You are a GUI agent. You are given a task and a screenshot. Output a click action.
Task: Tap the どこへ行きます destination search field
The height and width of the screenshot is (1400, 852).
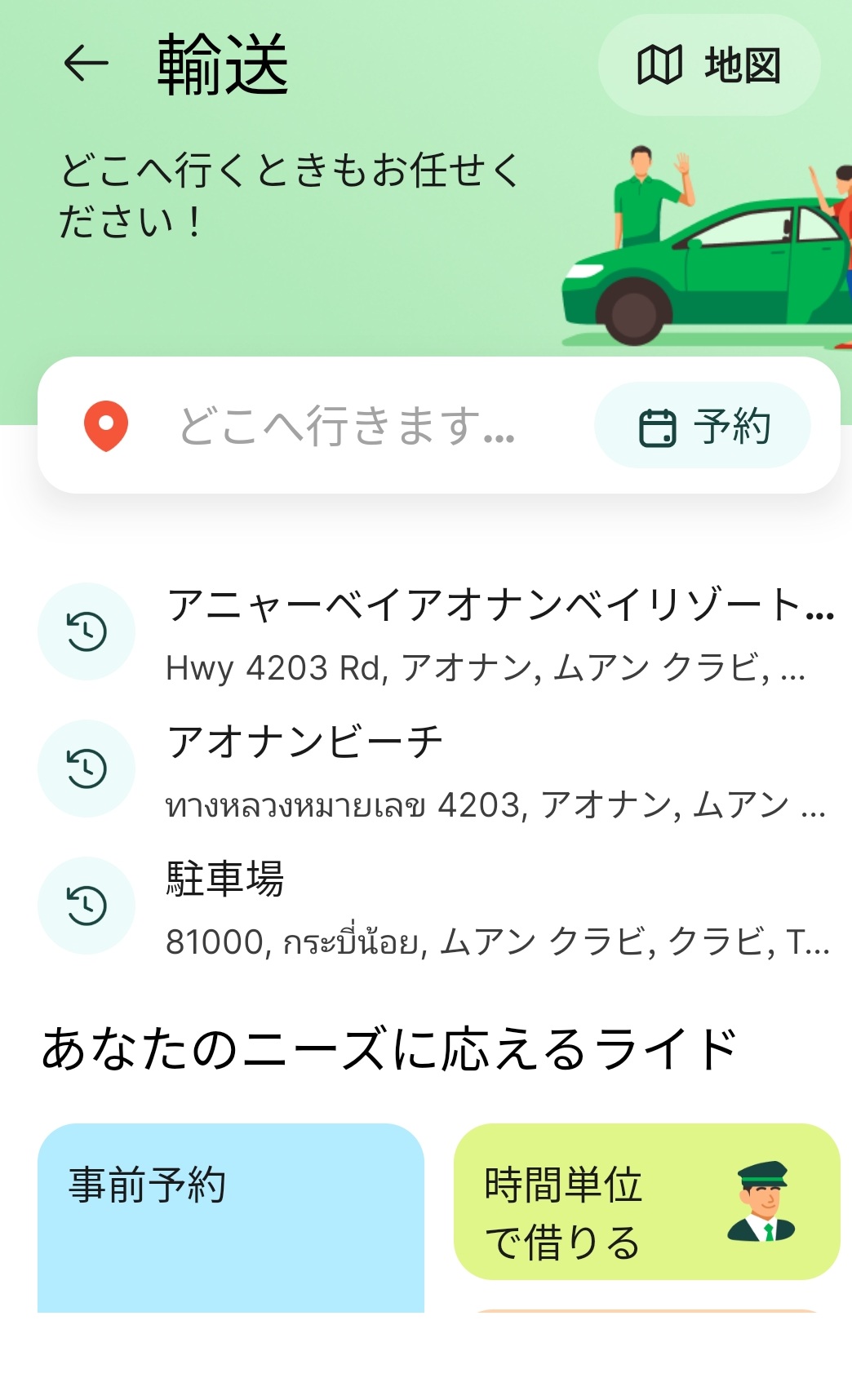pos(347,426)
